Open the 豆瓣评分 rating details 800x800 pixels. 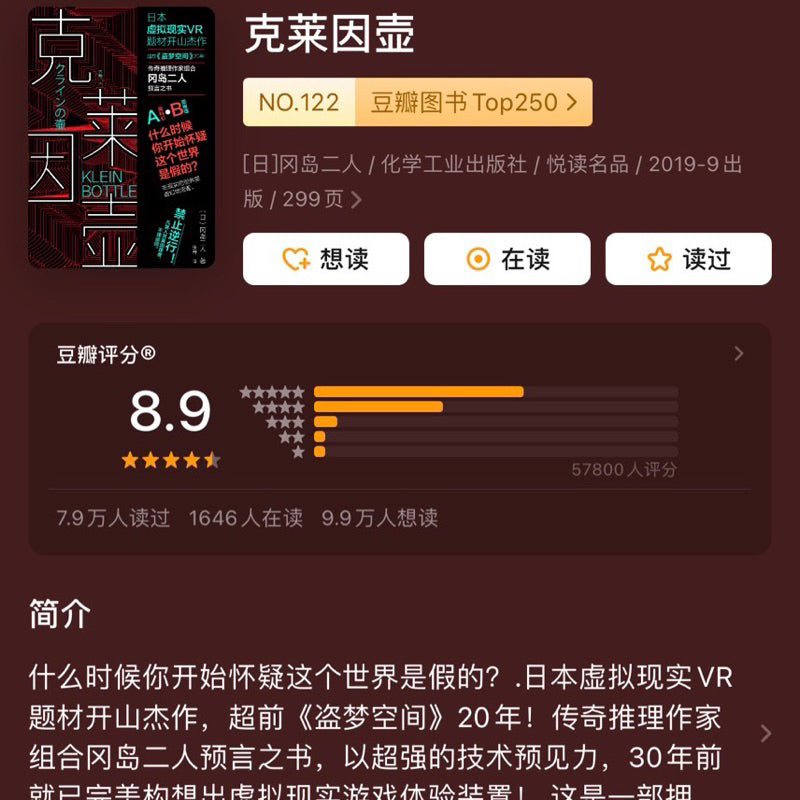click(x=738, y=354)
